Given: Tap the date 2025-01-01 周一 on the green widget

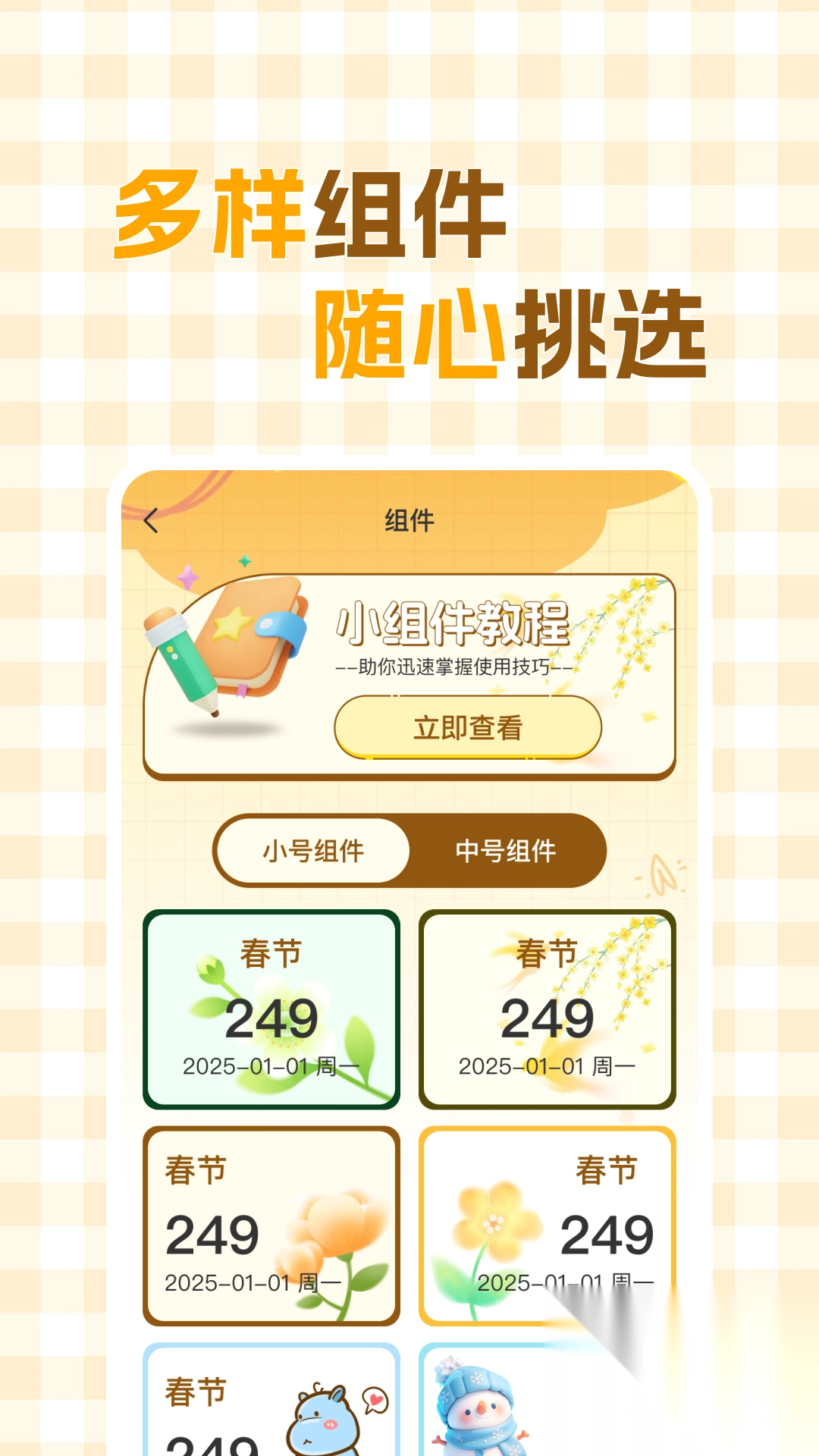Looking at the screenshot, I should click(x=271, y=1065).
